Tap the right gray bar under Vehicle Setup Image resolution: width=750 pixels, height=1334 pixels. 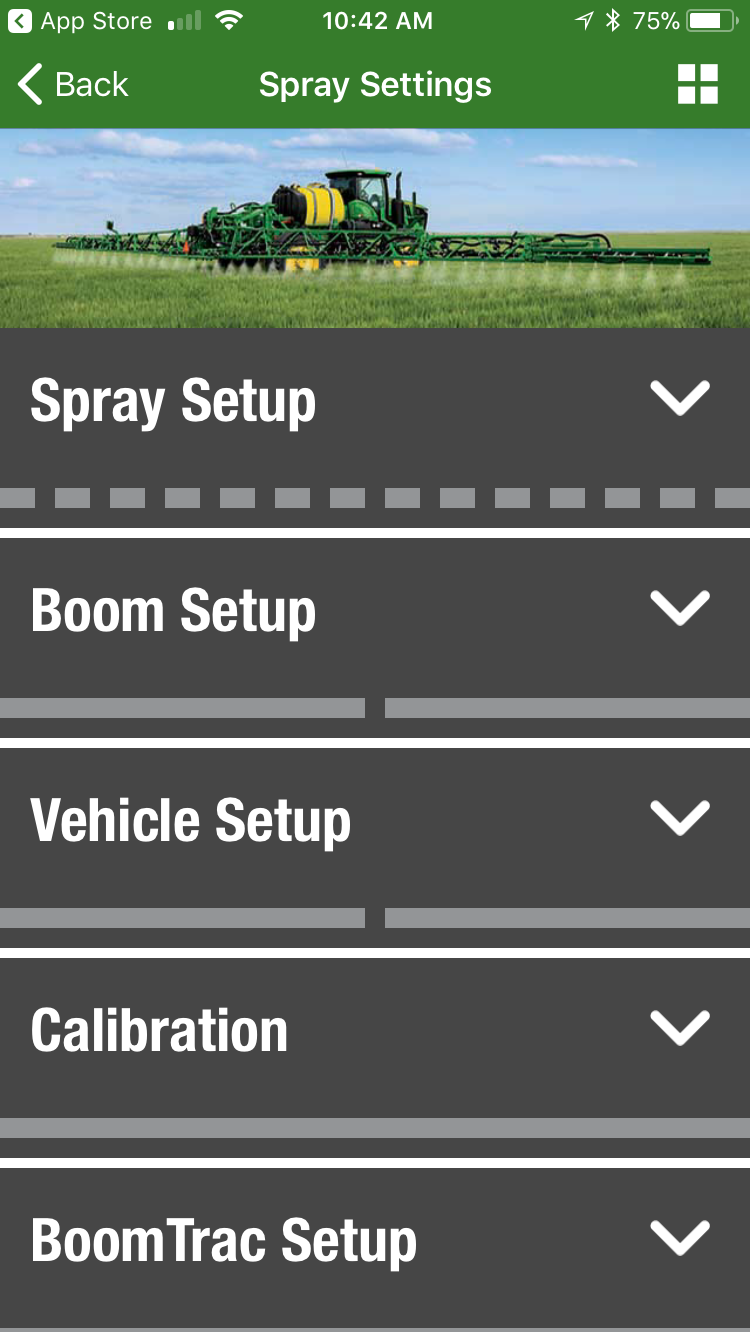[x=566, y=919]
